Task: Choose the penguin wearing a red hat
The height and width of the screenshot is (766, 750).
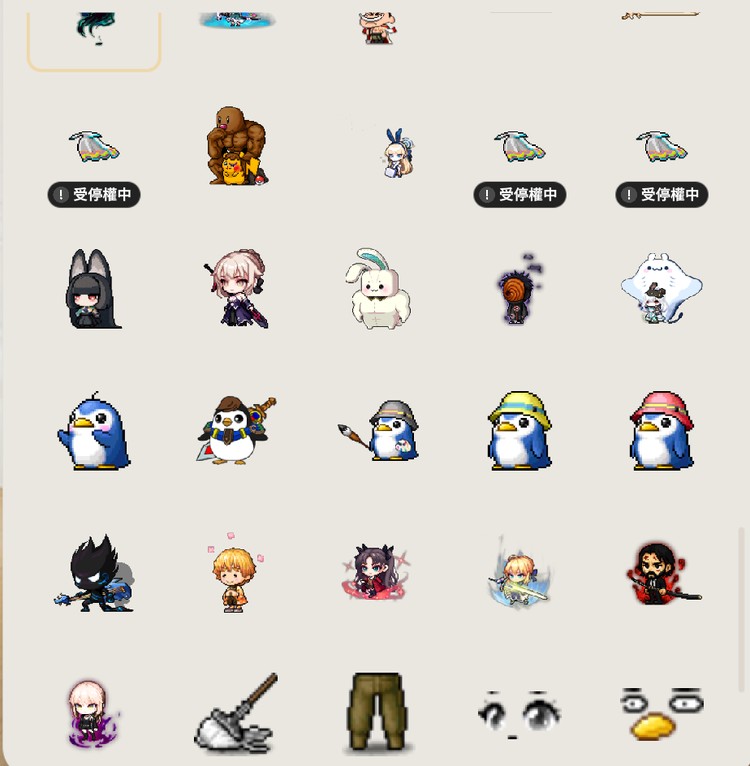Action: pyautogui.click(x=661, y=430)
